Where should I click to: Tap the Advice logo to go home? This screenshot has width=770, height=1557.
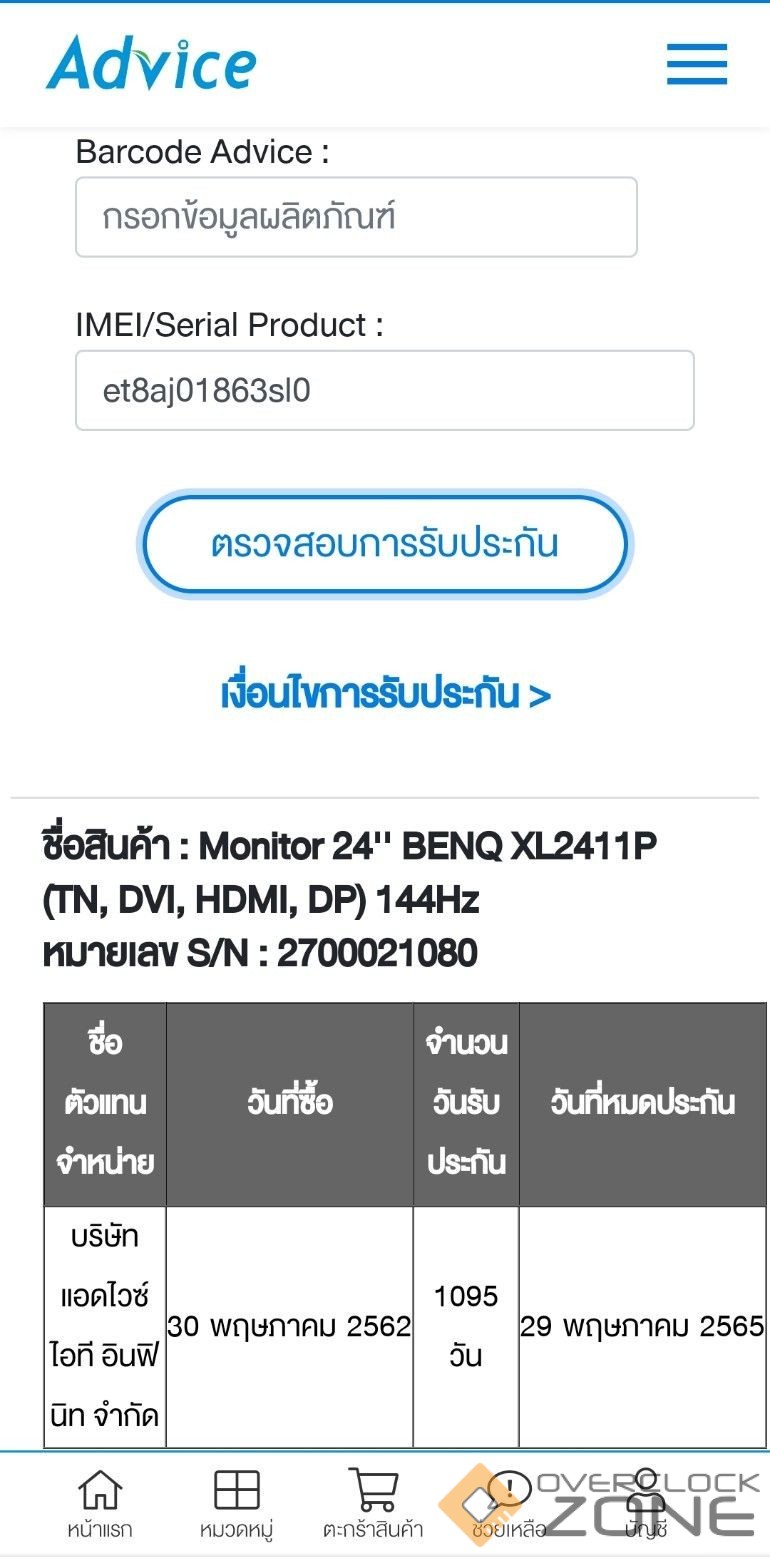[151, 64]
